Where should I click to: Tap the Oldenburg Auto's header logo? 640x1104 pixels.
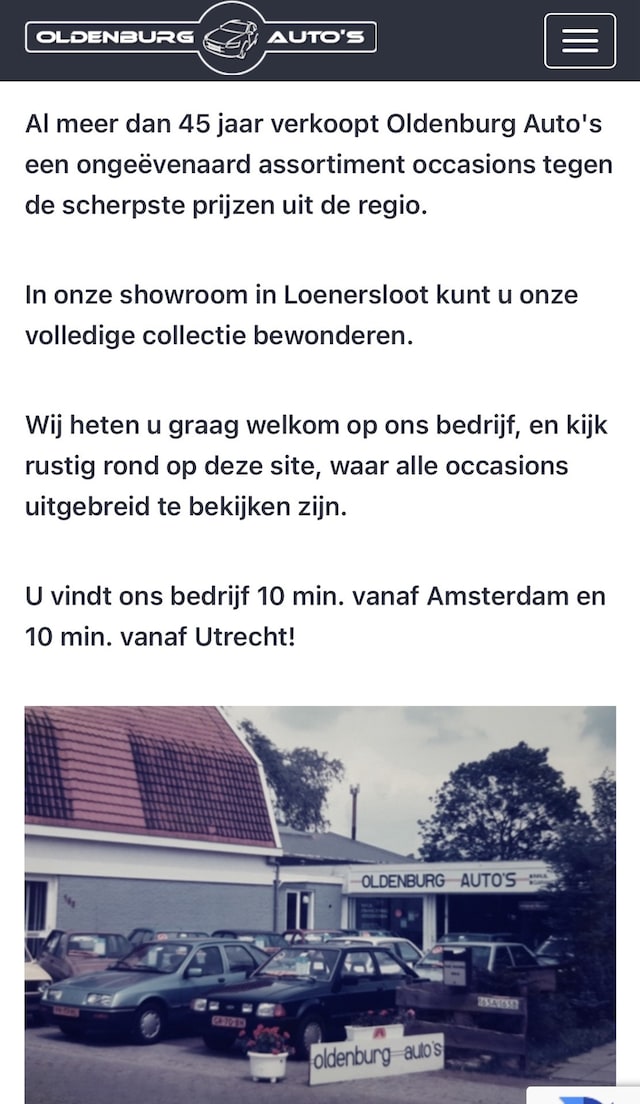click(x=201, y=39)
